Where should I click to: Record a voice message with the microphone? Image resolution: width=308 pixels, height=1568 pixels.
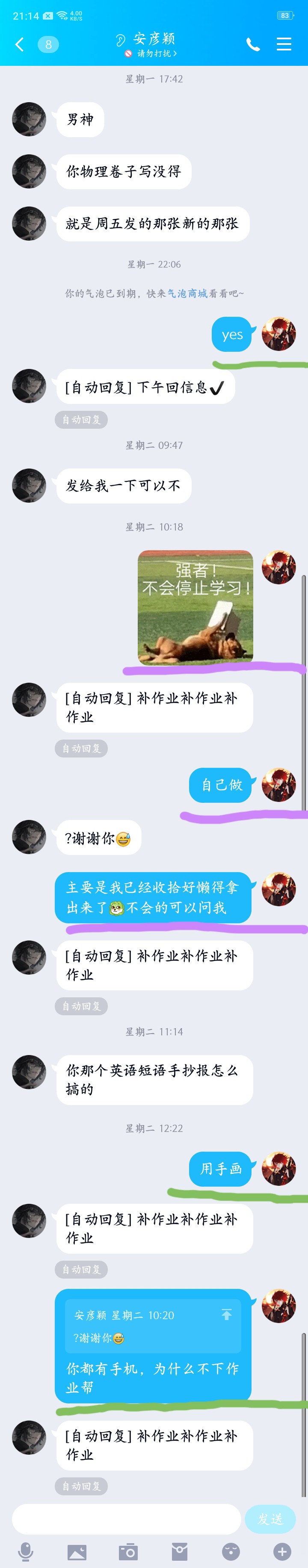point(26,1552)
